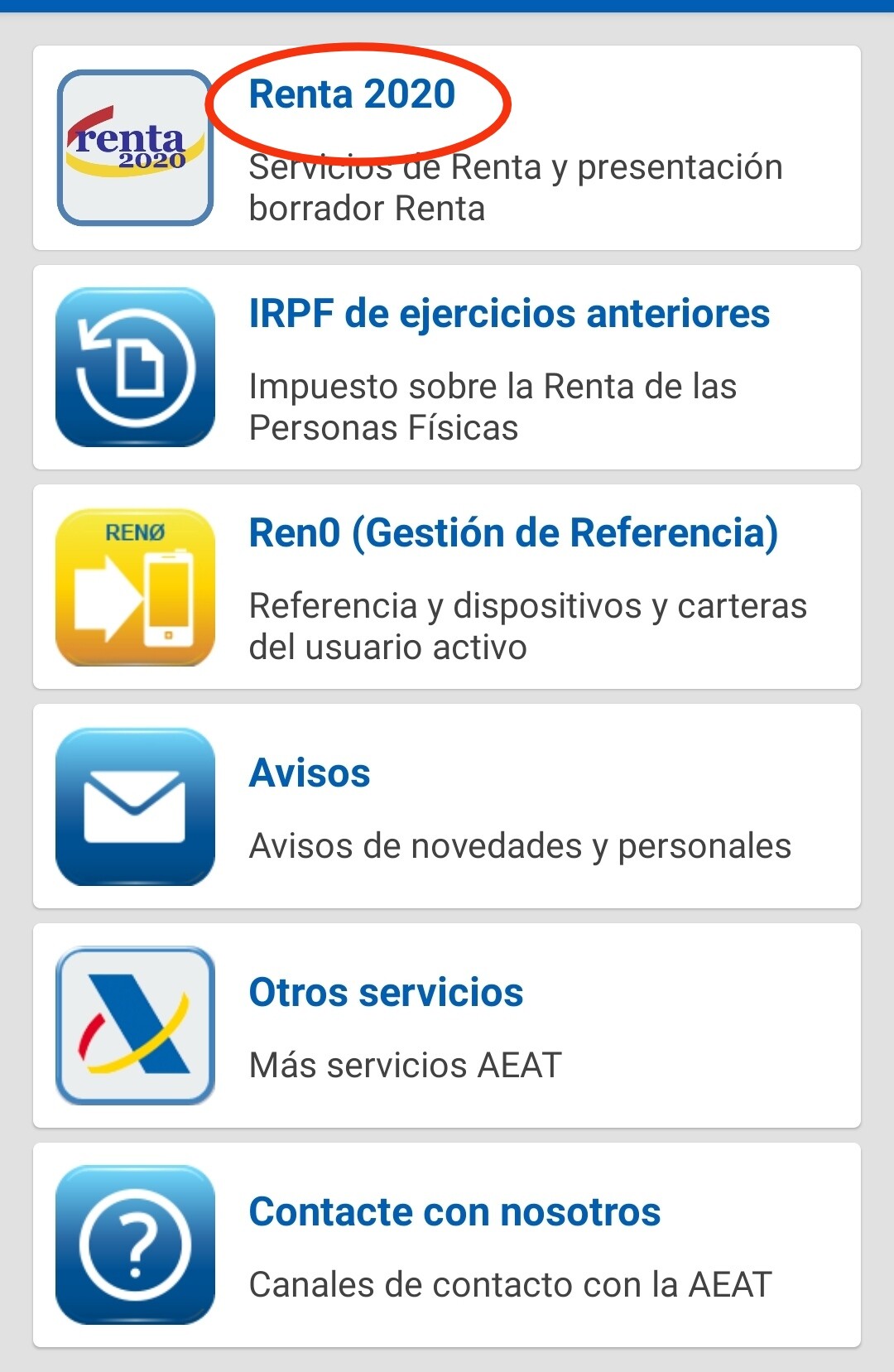The width and height of the screenshot is (894, 1372).
Task: Go to Otros servicios
Action: 447,1026
